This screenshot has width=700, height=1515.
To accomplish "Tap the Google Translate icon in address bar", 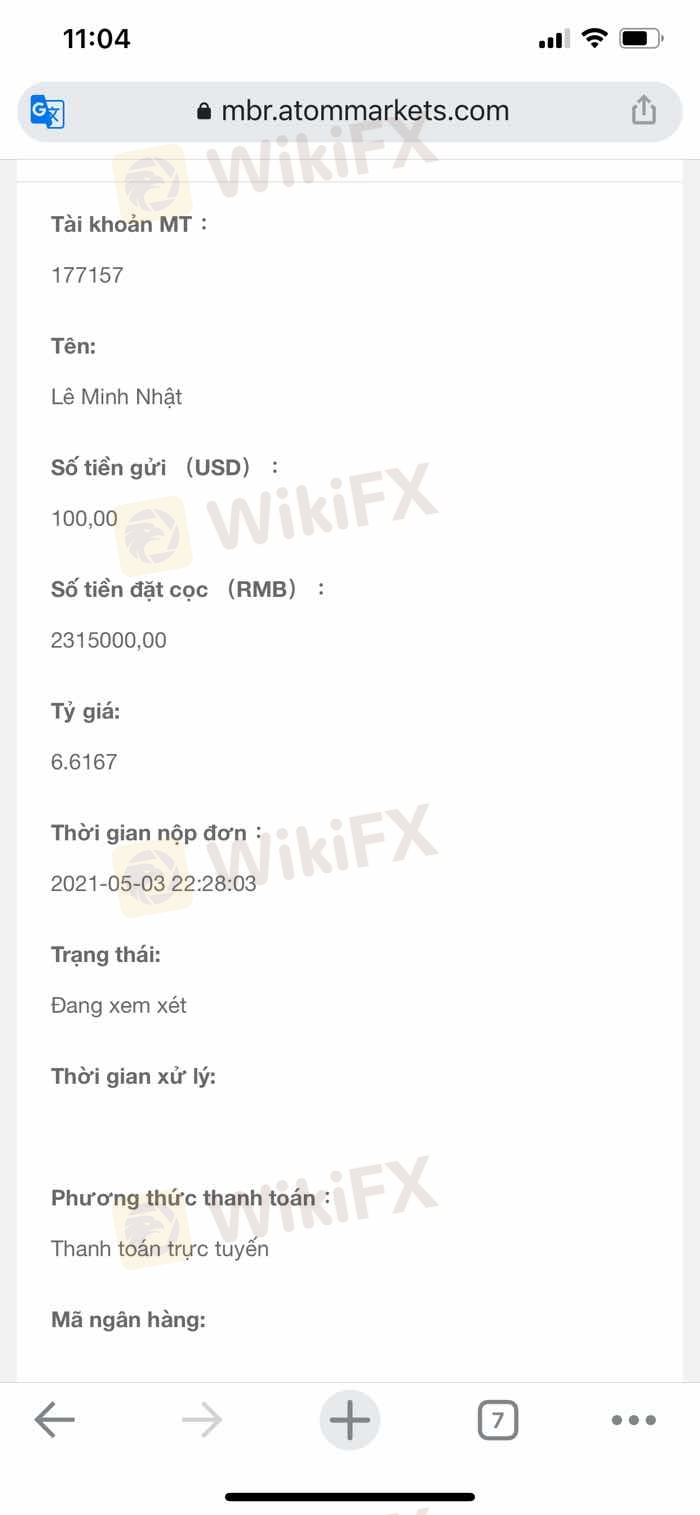I will coord(47,111).
